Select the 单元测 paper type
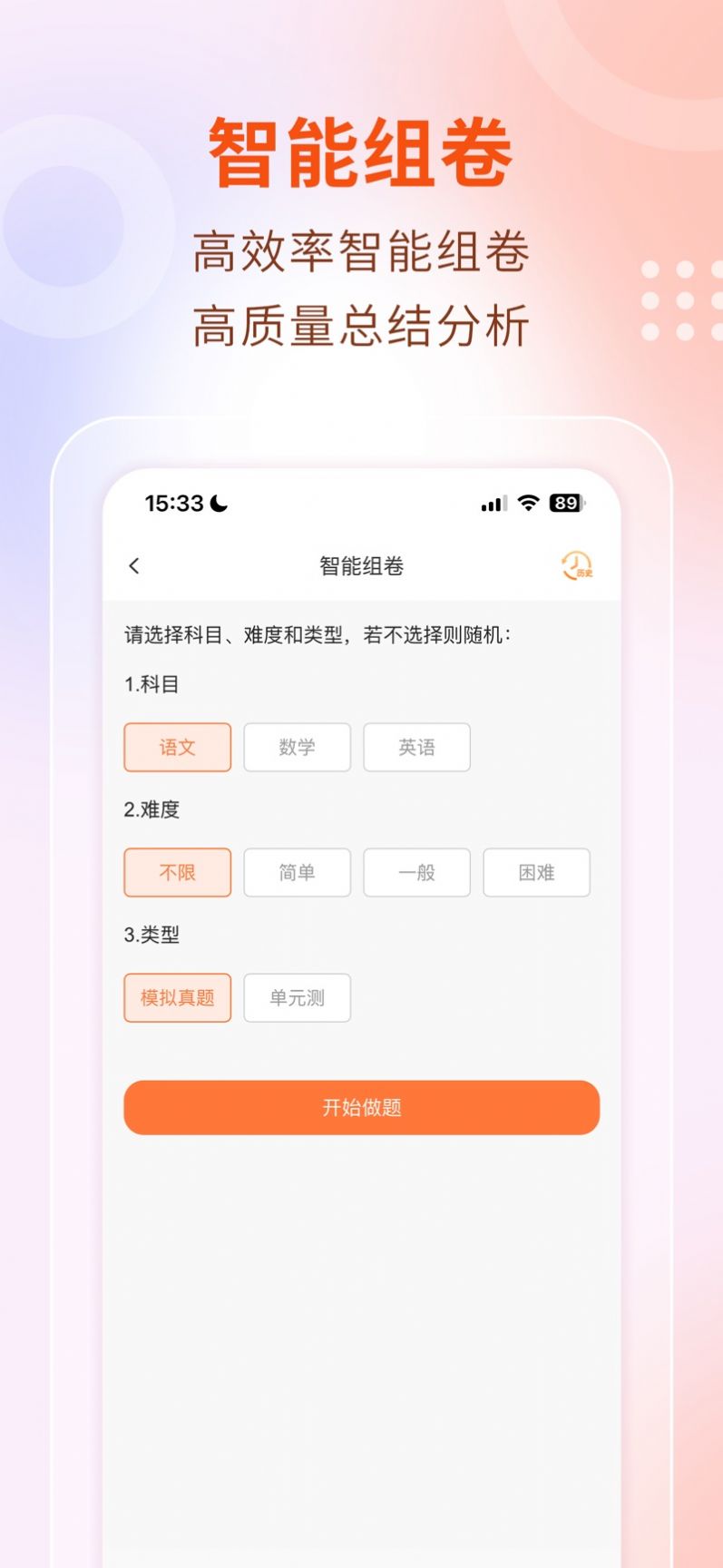Screen dimensions: 723x1568 [297, 997]
